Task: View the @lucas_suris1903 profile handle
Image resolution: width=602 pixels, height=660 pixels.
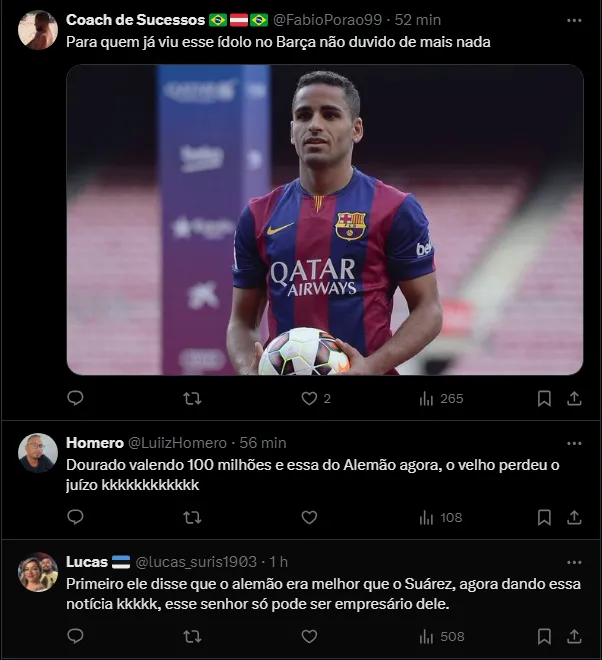Action: pos(196,562)
